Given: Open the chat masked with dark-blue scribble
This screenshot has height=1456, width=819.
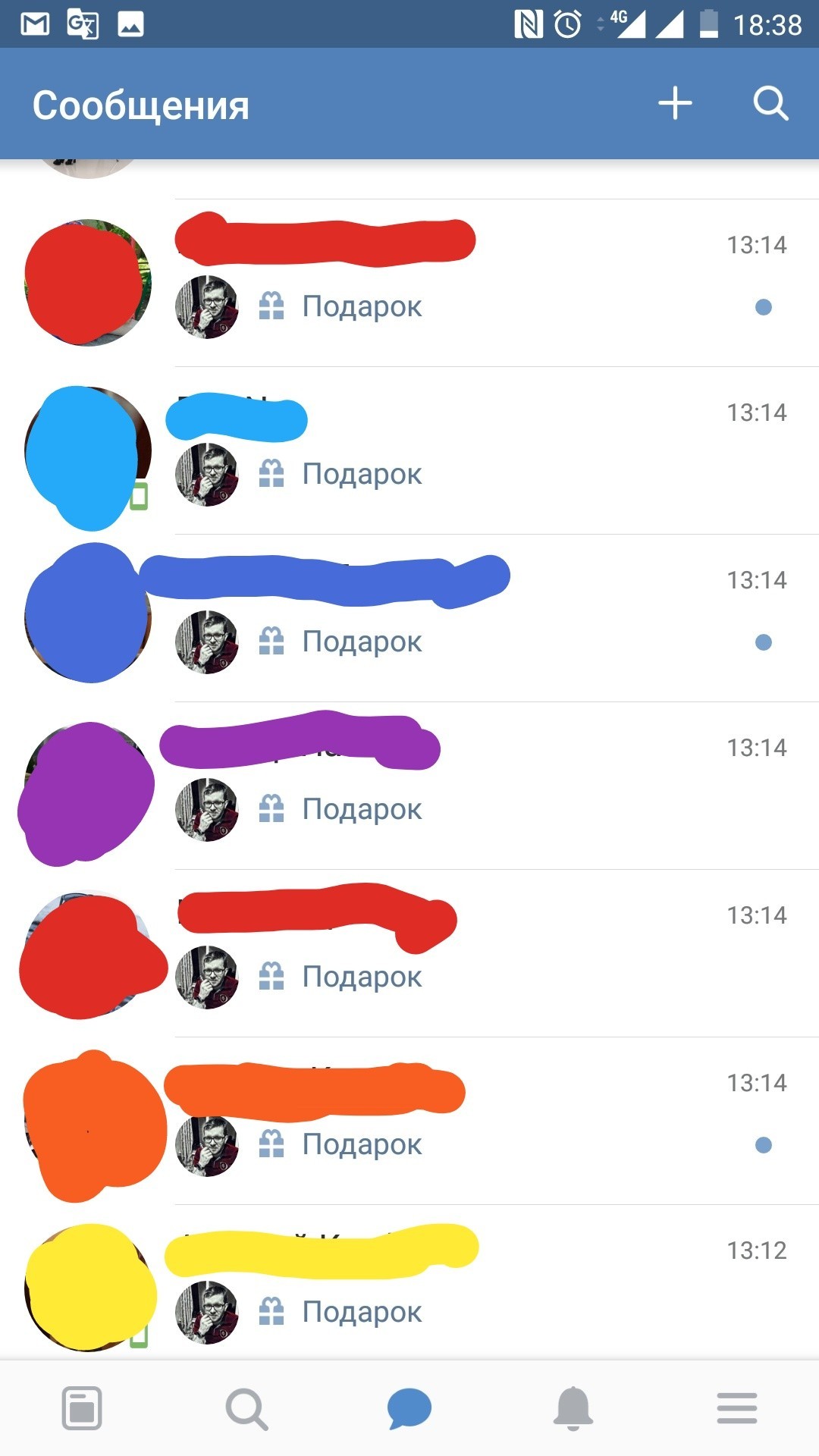Looking at the screenshot, I should [409, 618].
